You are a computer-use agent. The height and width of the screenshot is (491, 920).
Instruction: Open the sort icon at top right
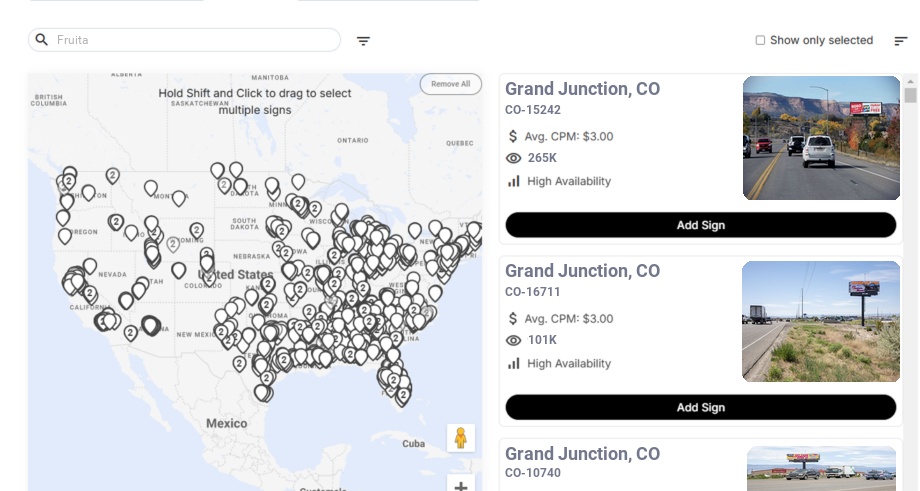(x=901, y=41)
